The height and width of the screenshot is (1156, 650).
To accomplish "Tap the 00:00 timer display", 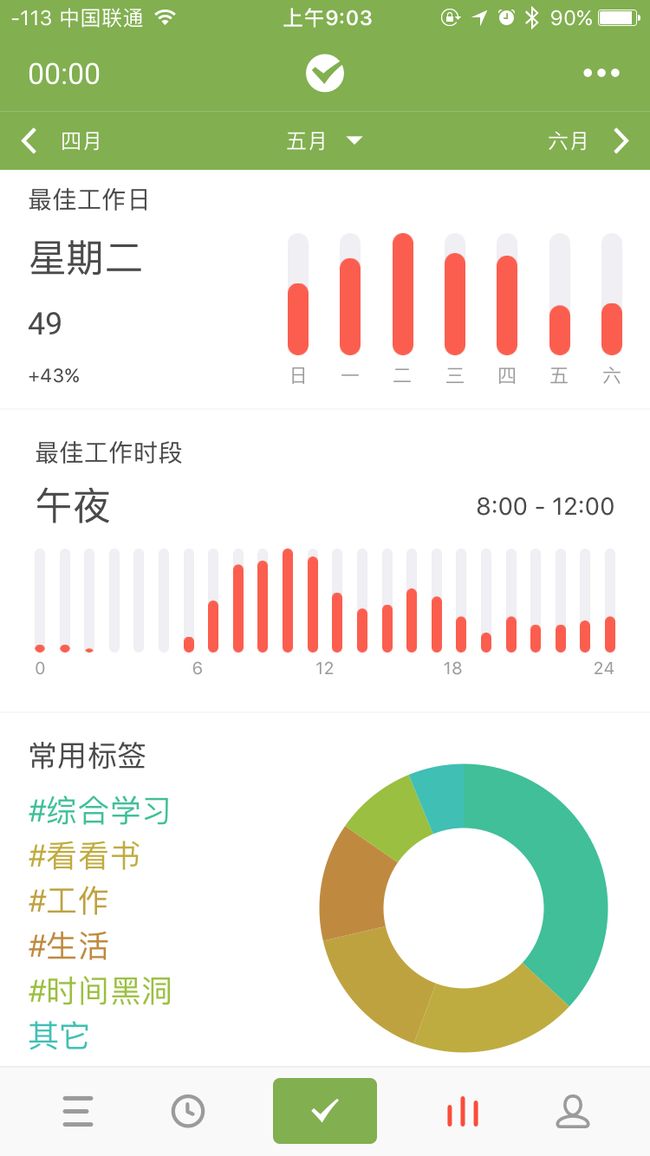I will pyautogui.click(x=64, y=74).
